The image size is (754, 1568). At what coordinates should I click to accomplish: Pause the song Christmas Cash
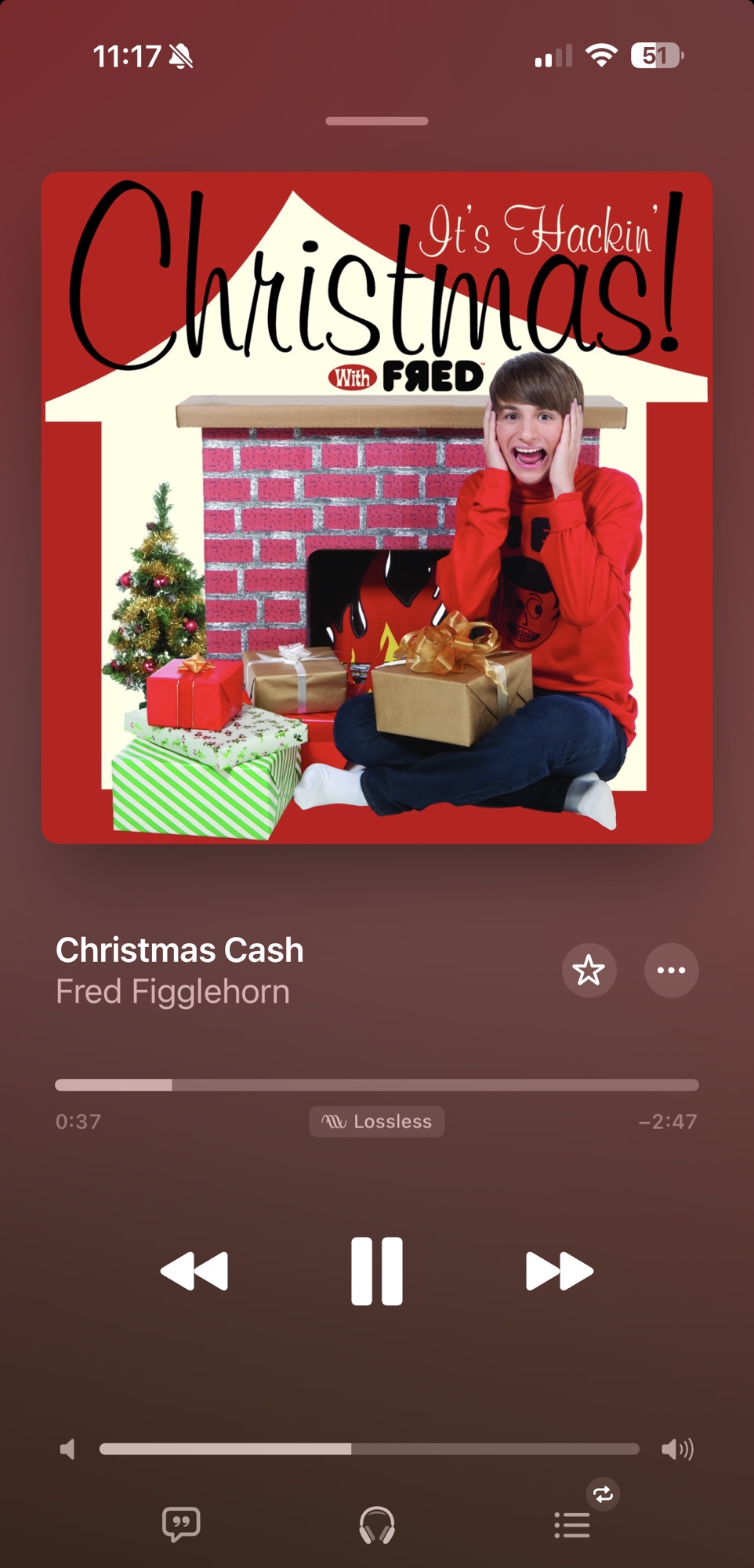pyautogui.click(x=376, y=1271)
